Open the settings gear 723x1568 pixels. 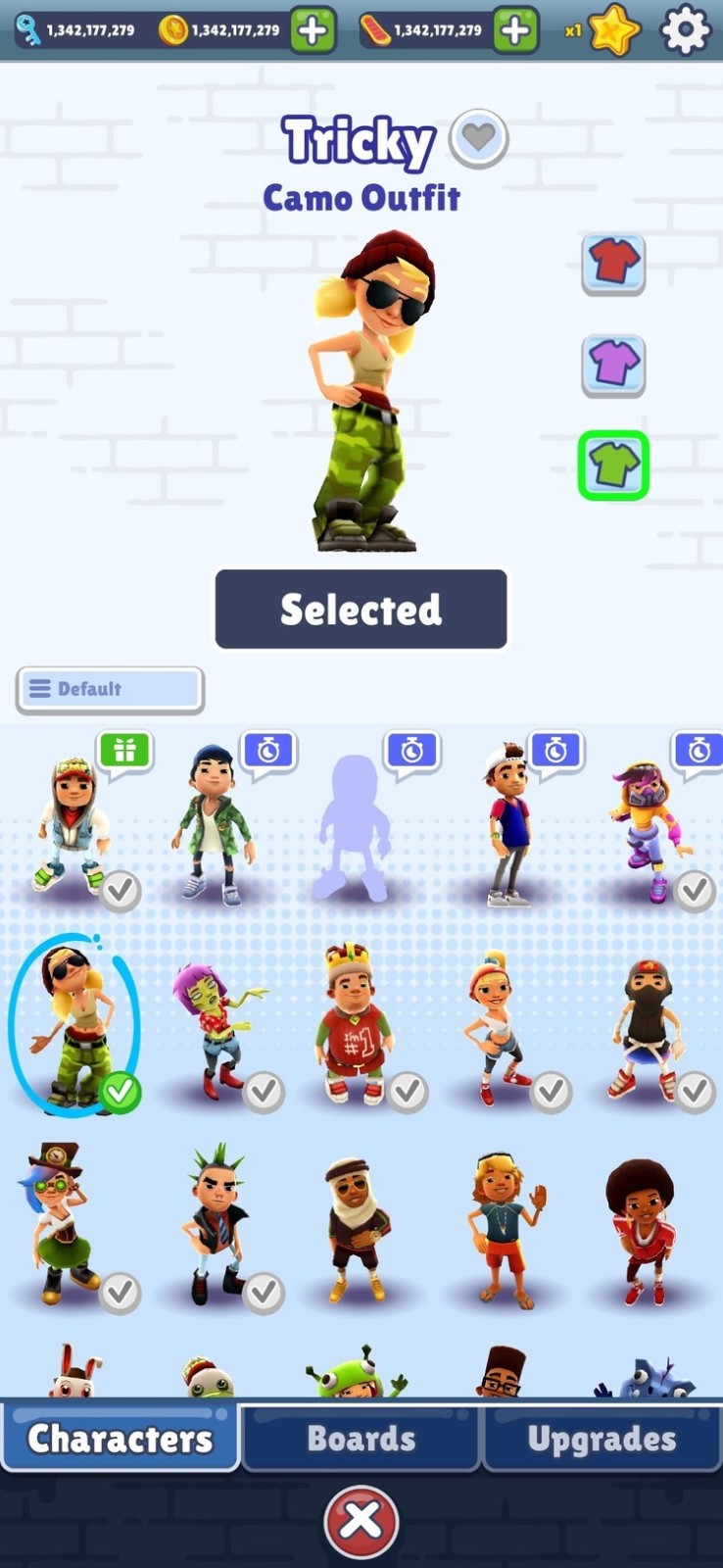tap(685, 30)
